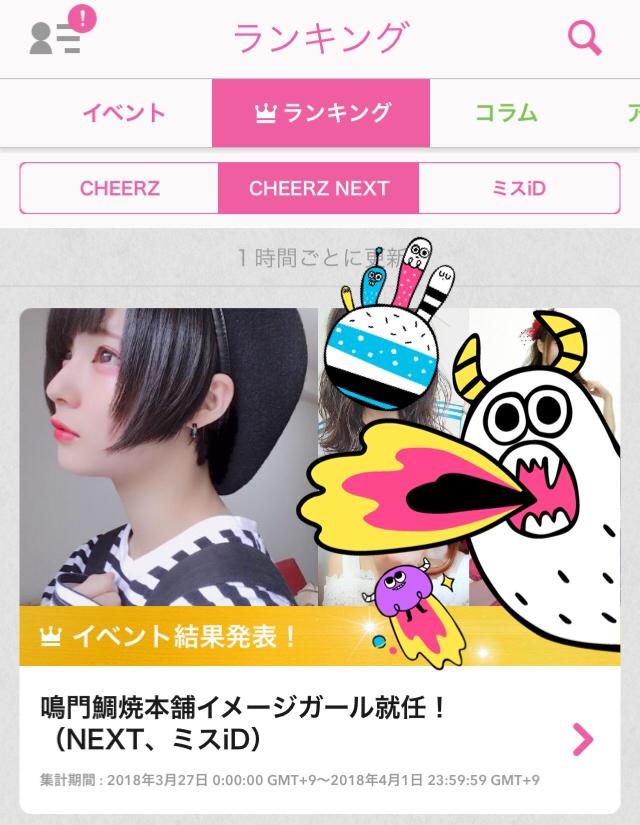This screenshot has width=640, height=825.
Task: Select the CHEERZ NEXT segment
Action: (319, 188)
